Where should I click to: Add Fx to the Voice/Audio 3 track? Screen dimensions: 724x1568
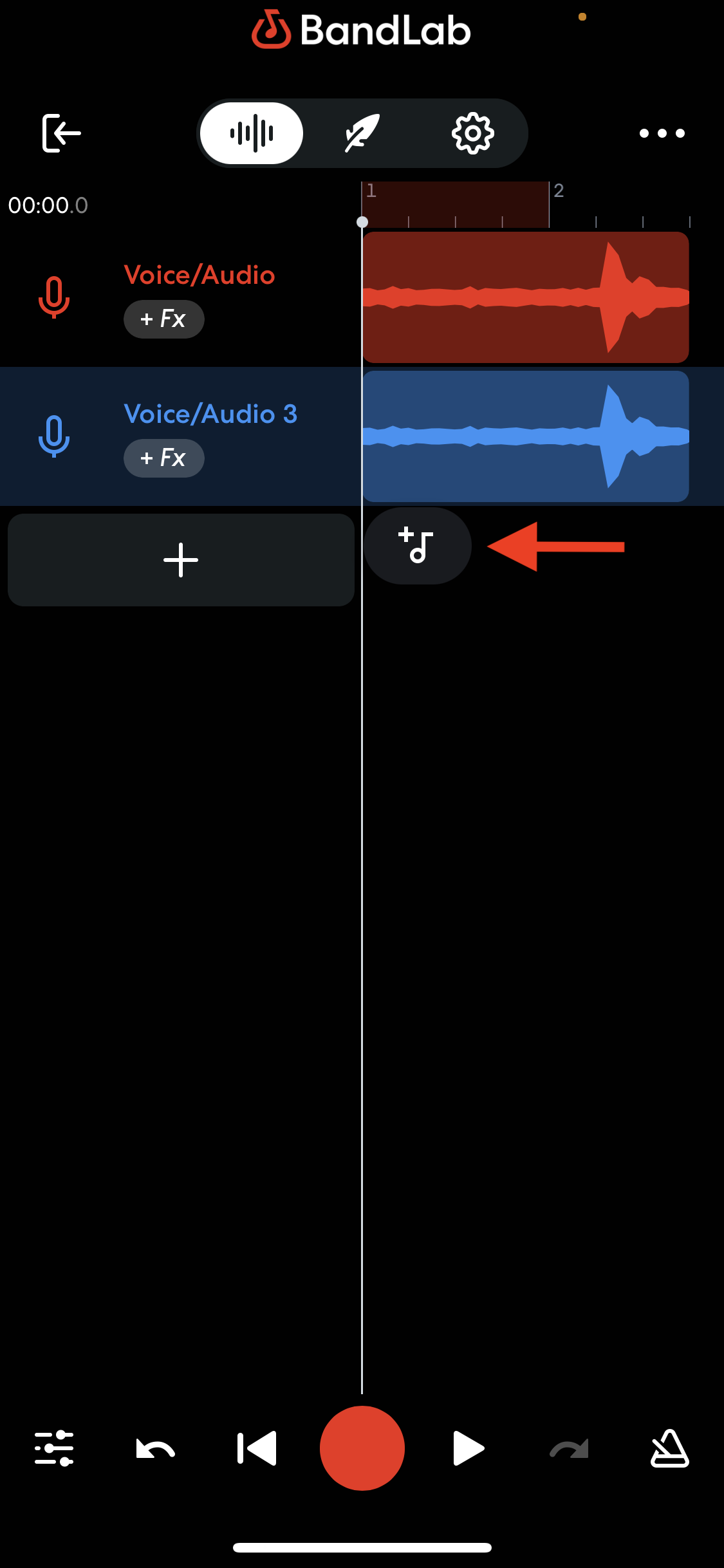pos(164,458)
